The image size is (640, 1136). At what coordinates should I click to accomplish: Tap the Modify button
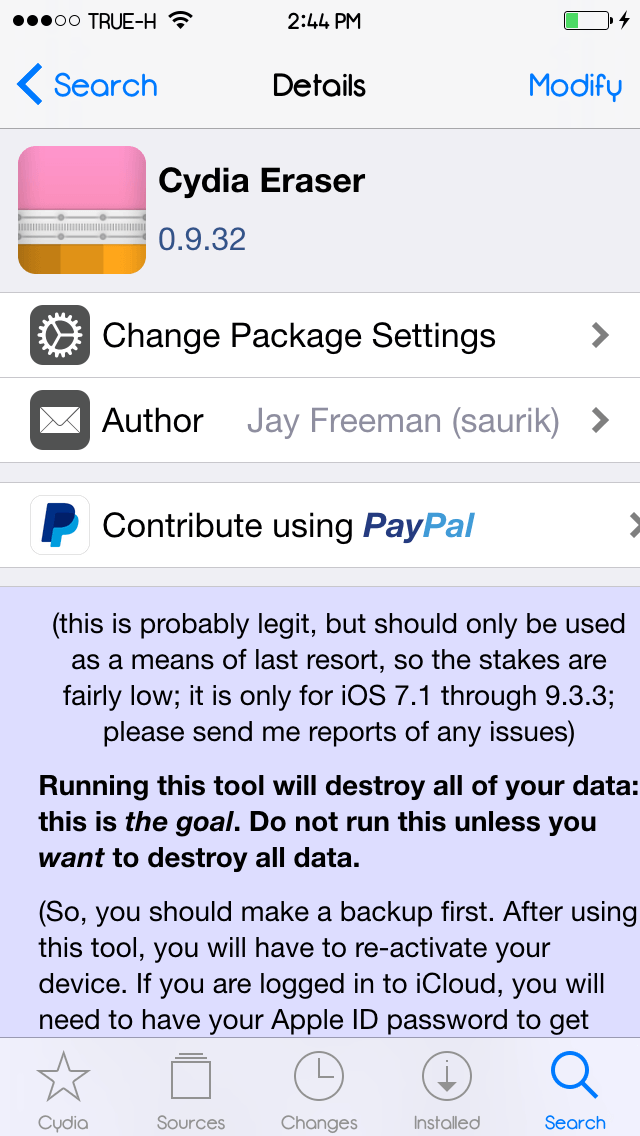(574, 86)
